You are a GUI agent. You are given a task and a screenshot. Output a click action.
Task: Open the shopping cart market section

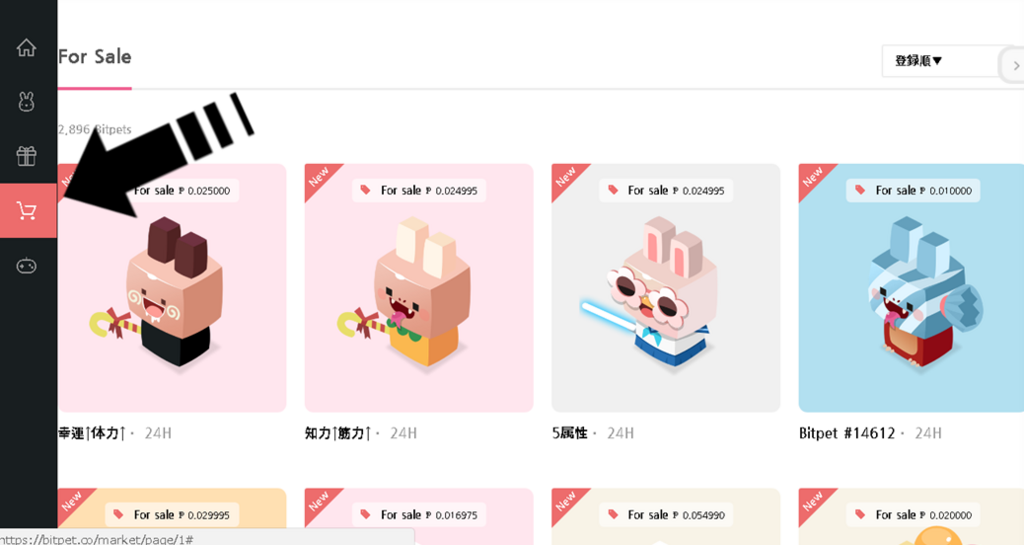27,210
